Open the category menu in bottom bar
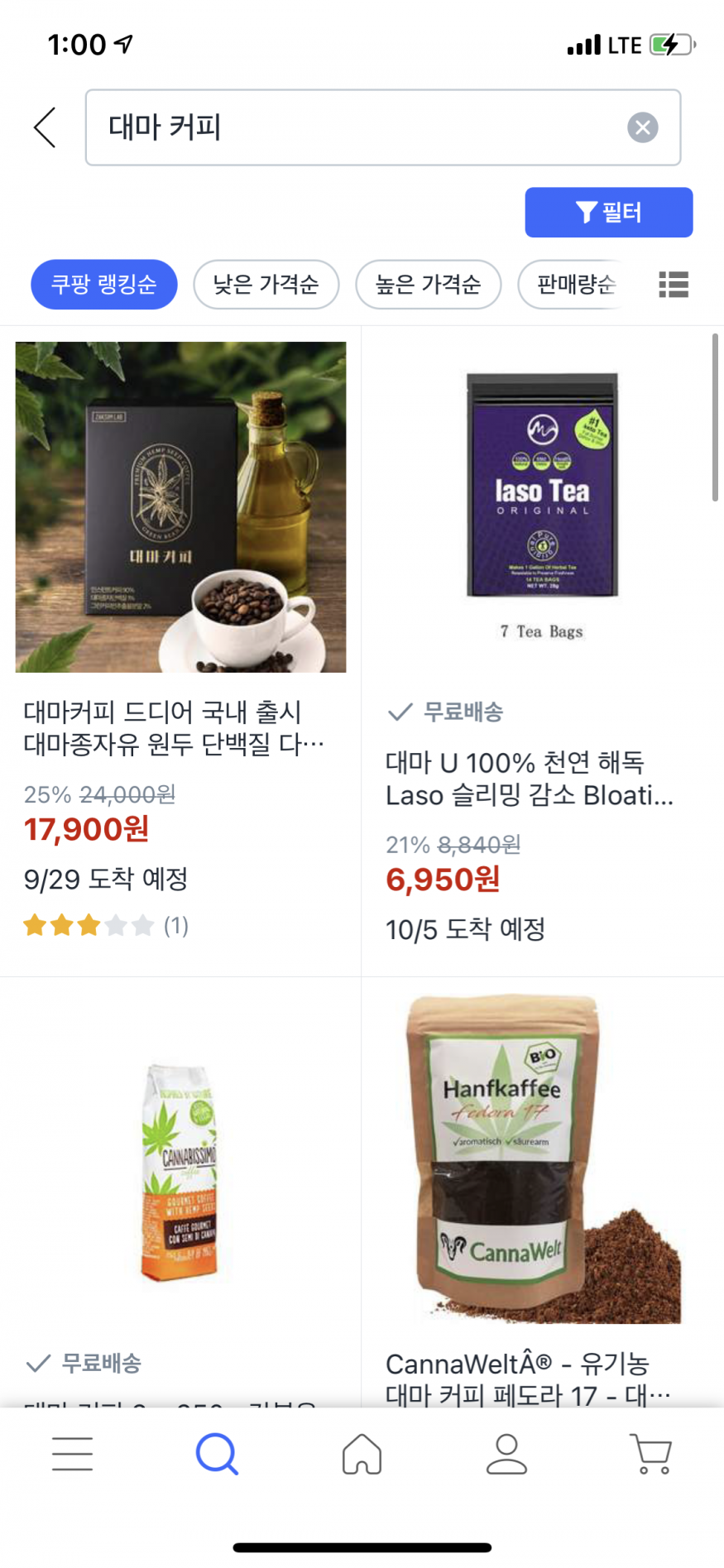Image resolution: width=724 pixels, height=1568 pixels. [72, 1454]
